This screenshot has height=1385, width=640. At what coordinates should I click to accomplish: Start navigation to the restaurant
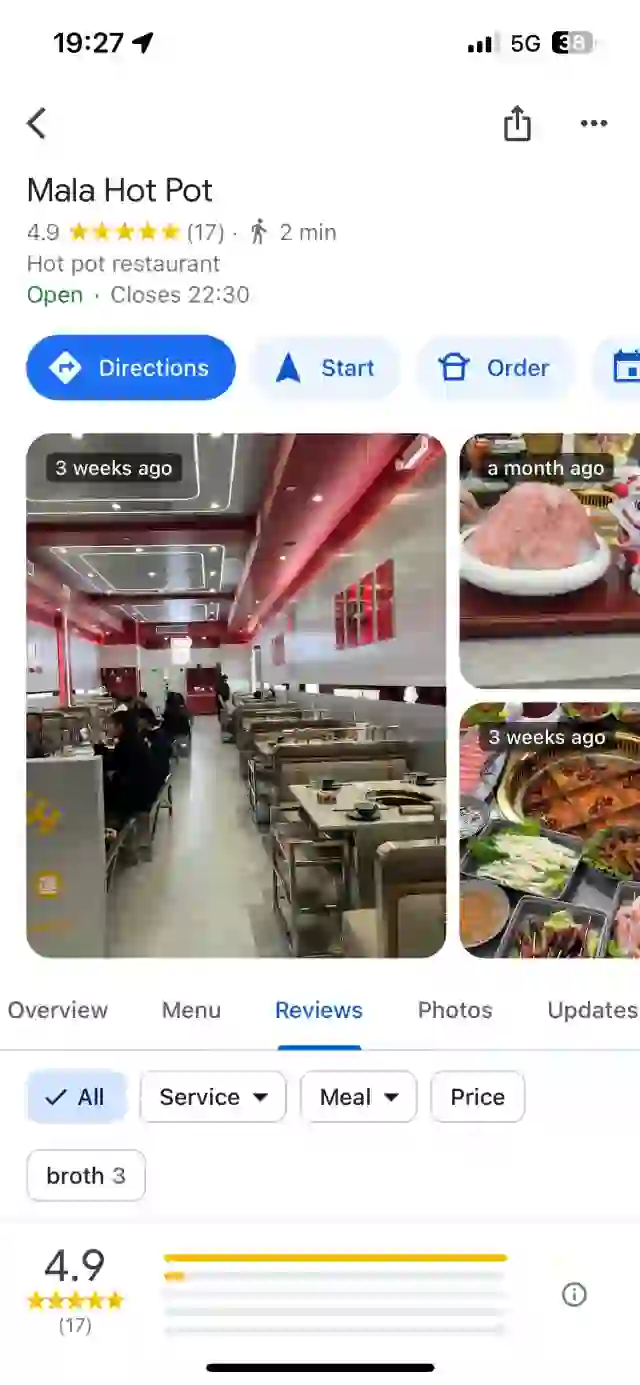pyautogui.click(x=325, y=368)
